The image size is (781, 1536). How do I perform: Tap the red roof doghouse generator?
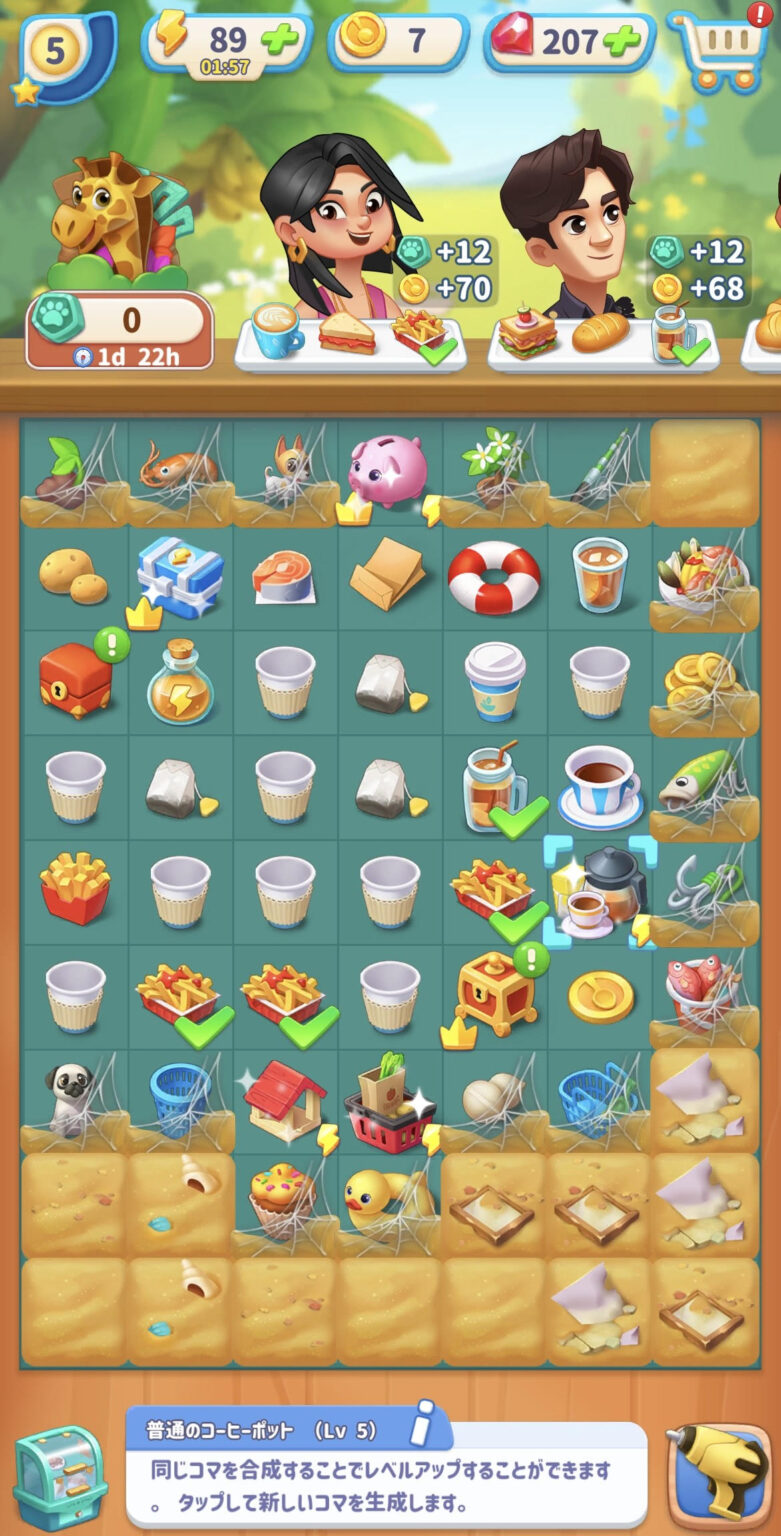[285, 1100]
